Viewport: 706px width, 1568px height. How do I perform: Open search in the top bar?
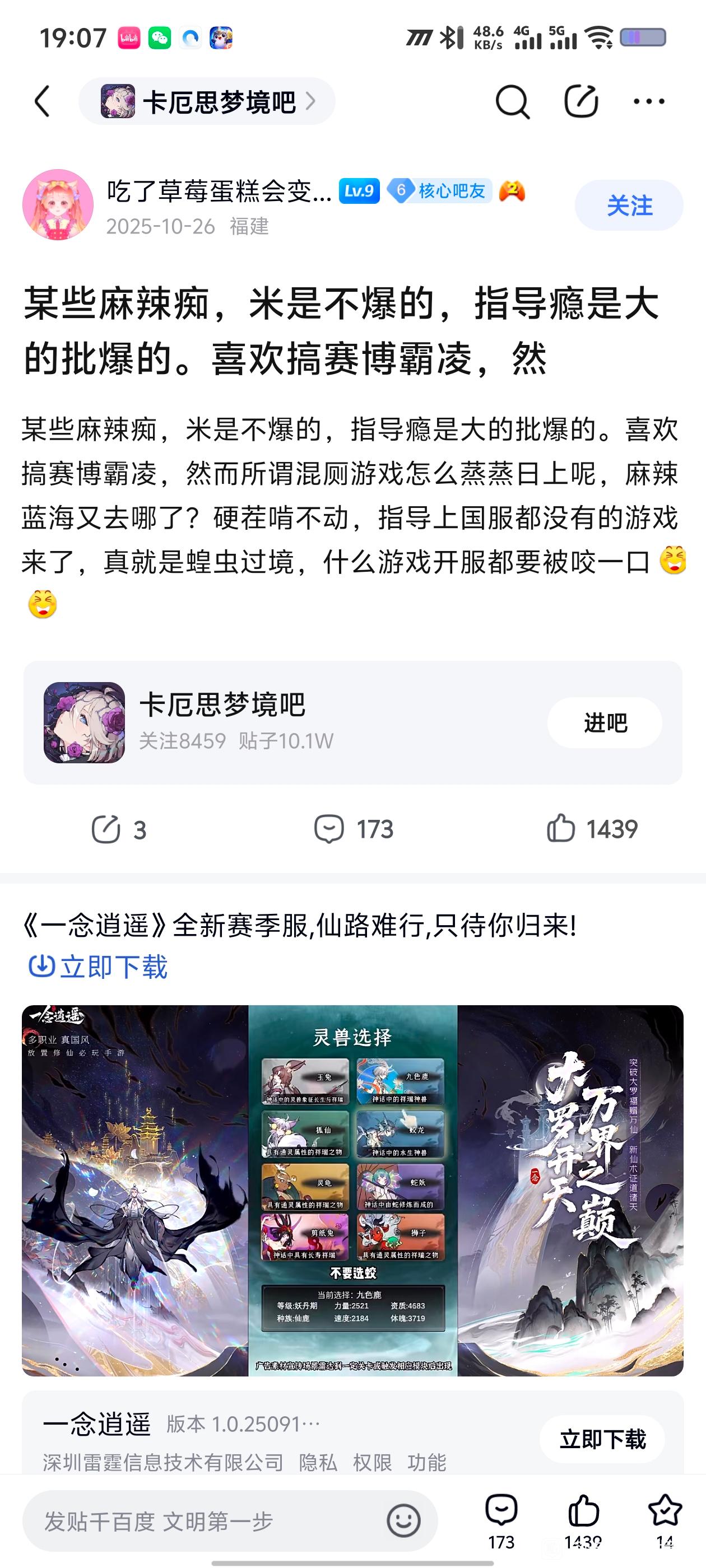(x=512, y=101)
